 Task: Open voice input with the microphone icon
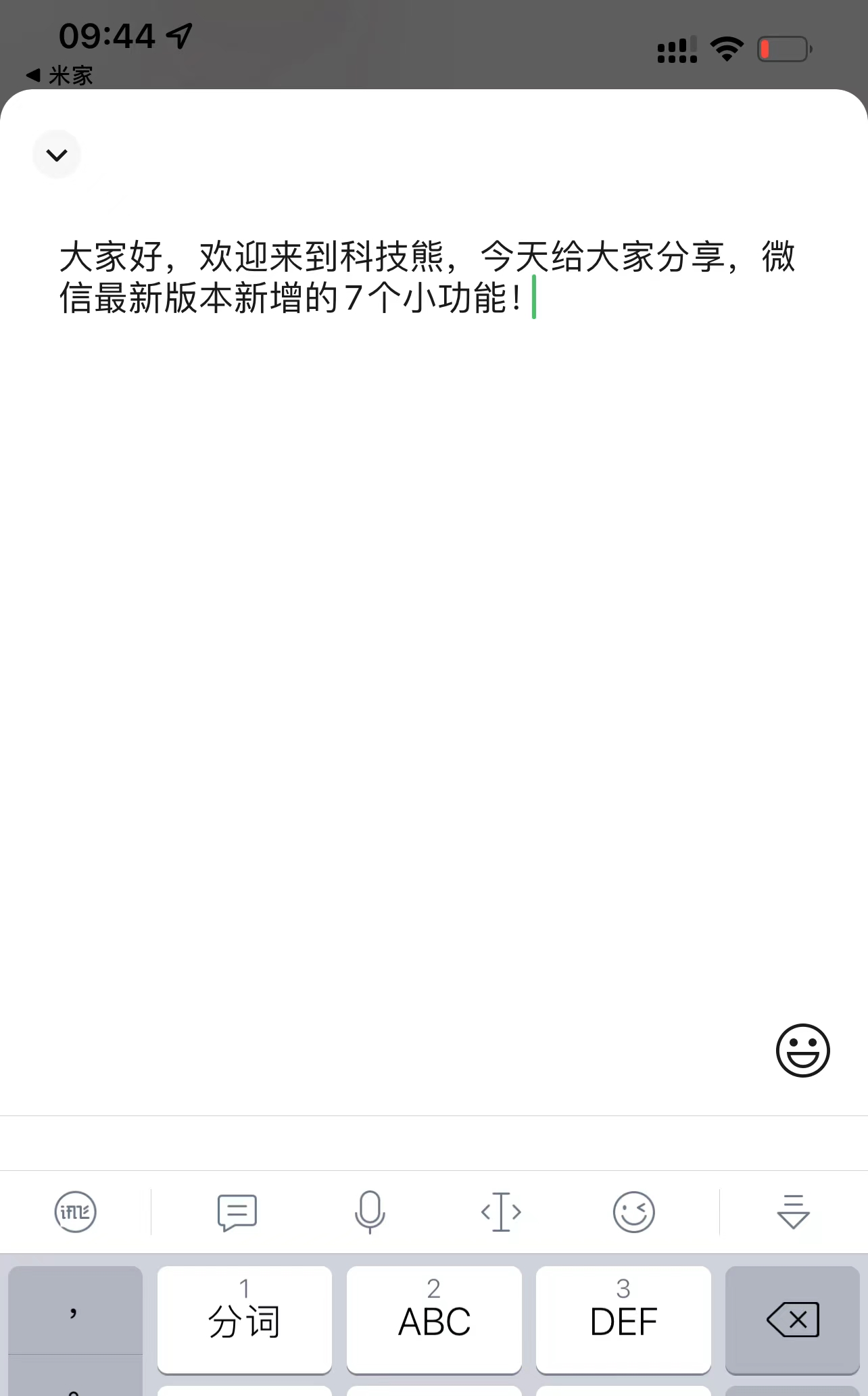pos(368,1211)
